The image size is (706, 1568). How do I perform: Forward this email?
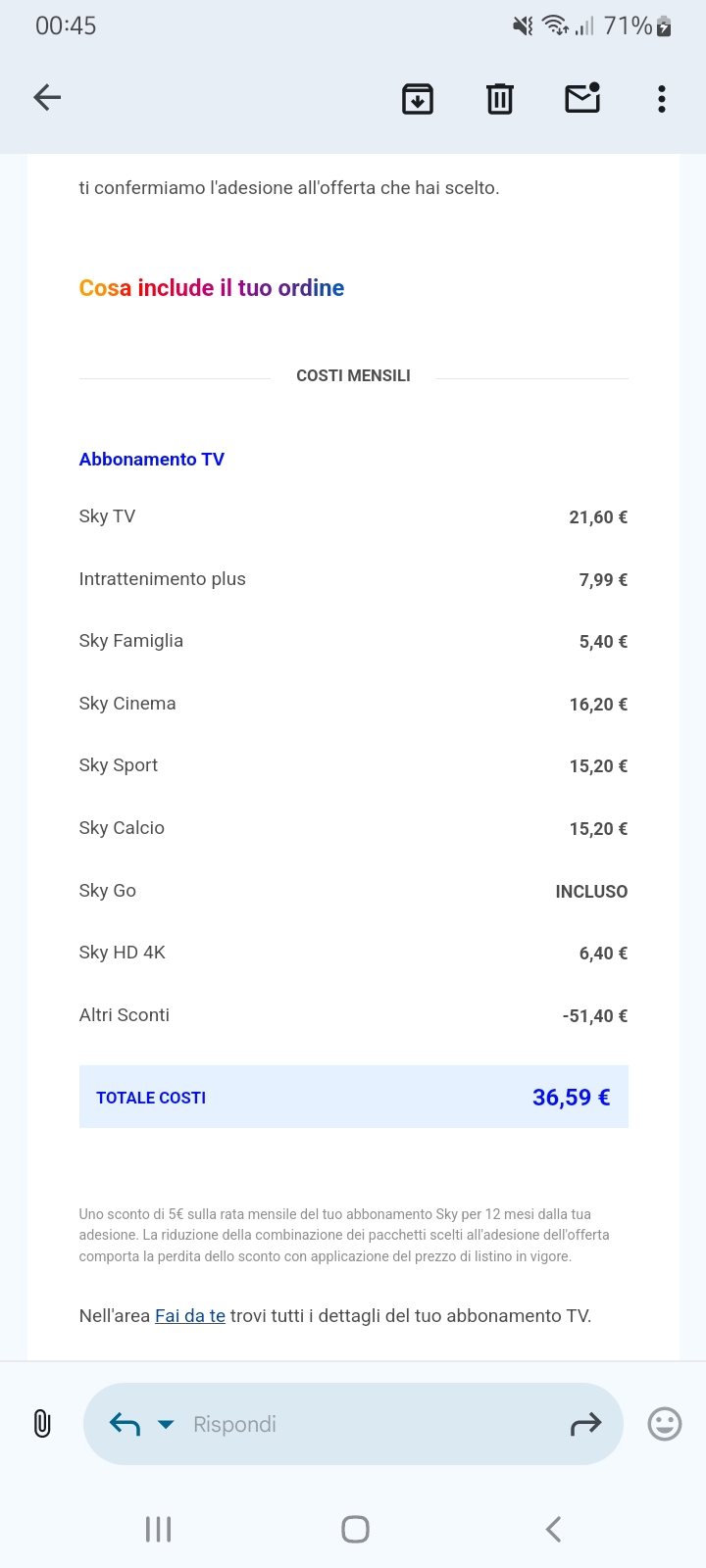click(585, 1424)
